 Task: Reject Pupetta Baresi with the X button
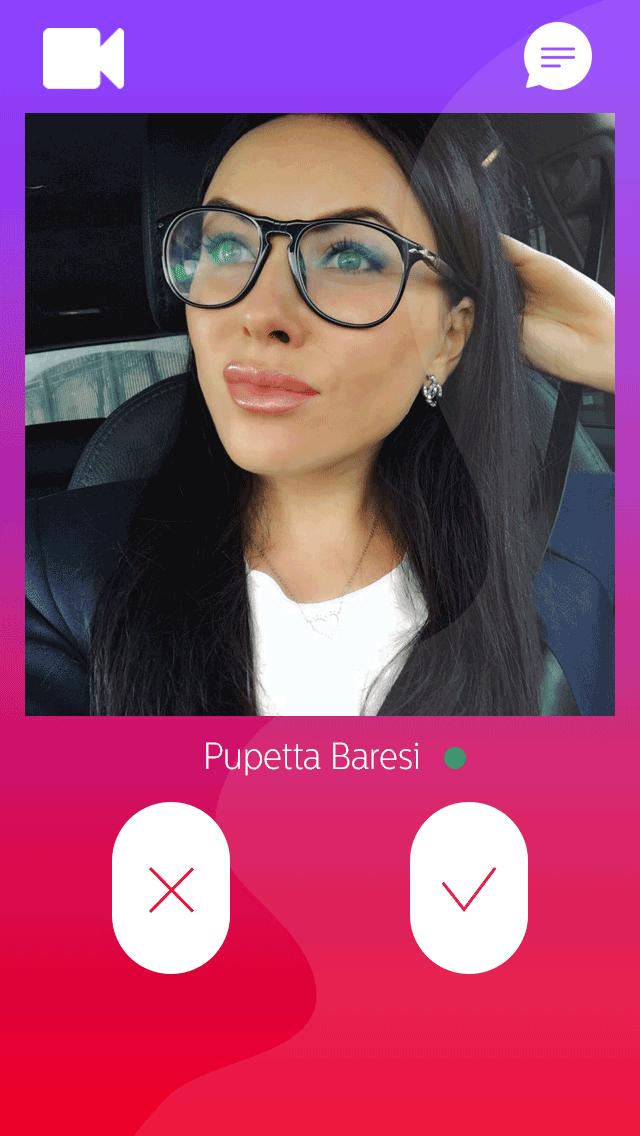pos(171,888)
